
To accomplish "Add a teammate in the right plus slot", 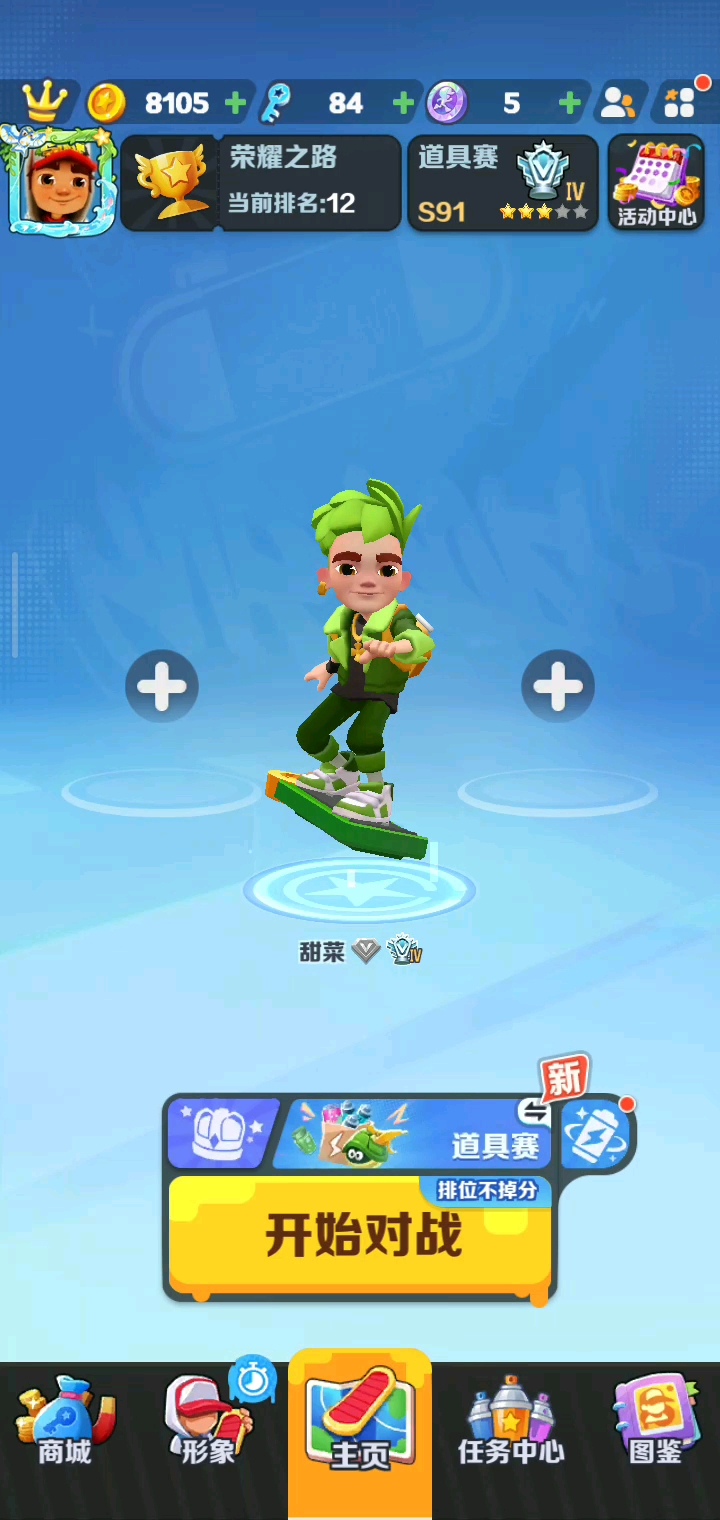I will click(x=558, y=686).
